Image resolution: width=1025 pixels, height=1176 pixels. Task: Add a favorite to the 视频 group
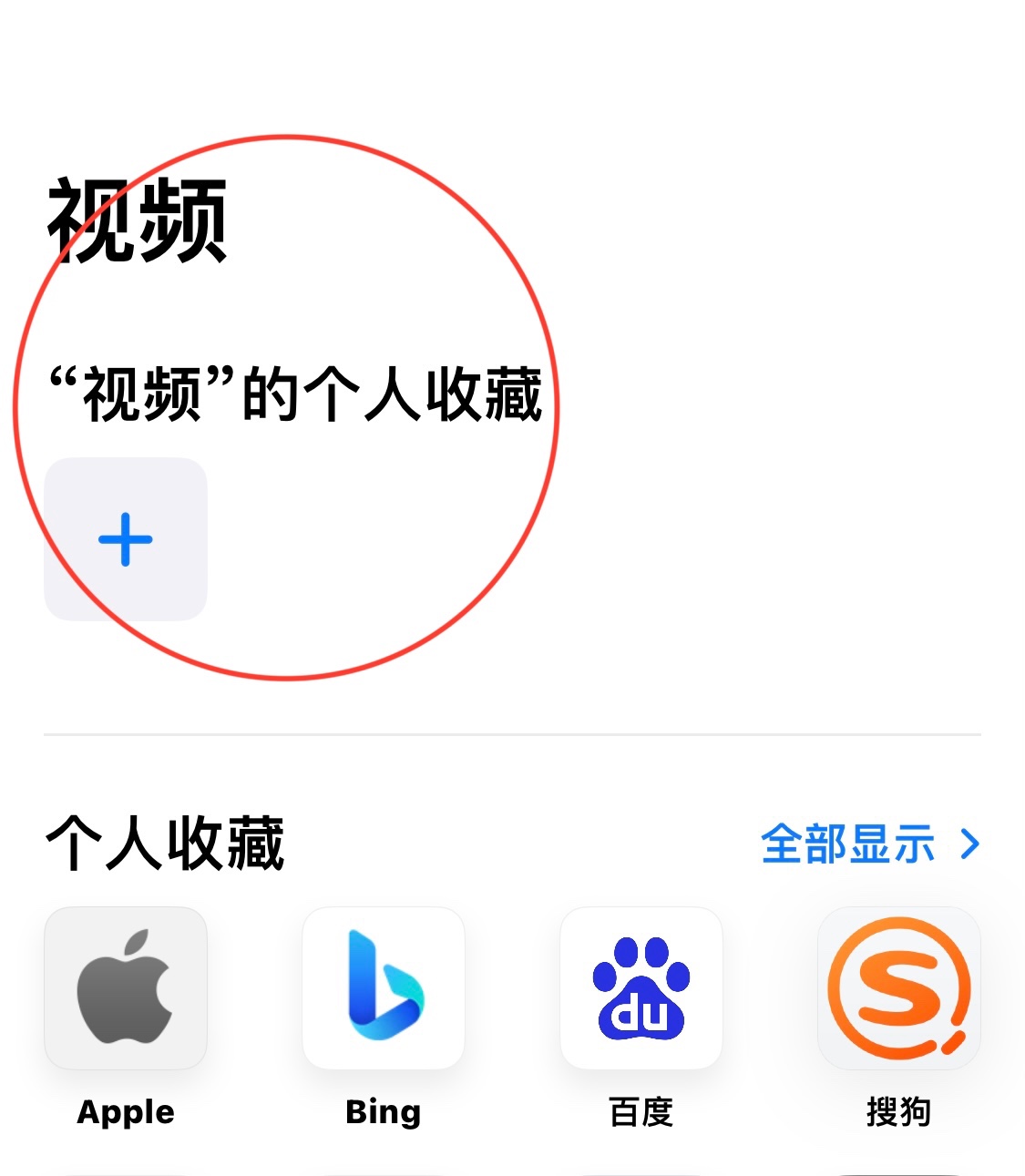tap(126, 539)
